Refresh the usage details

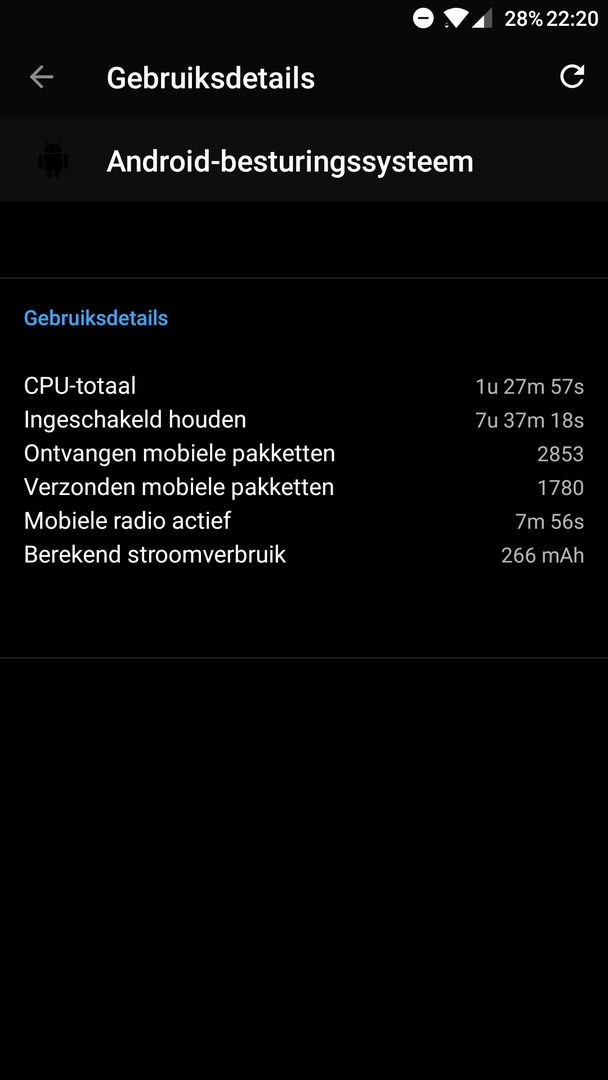pyautogui.click(x=572, y=77)
